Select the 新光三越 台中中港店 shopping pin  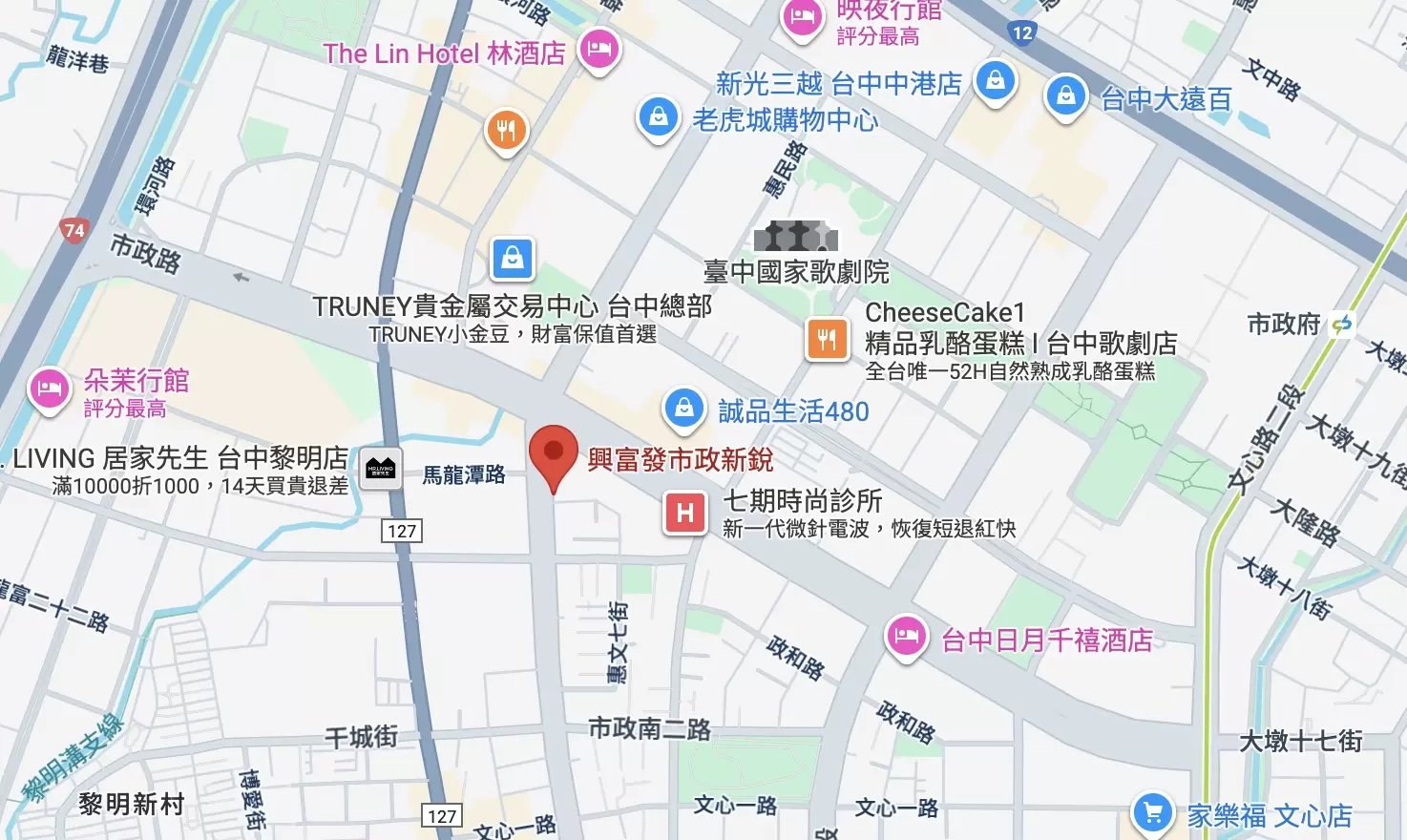tap(995, 81)
